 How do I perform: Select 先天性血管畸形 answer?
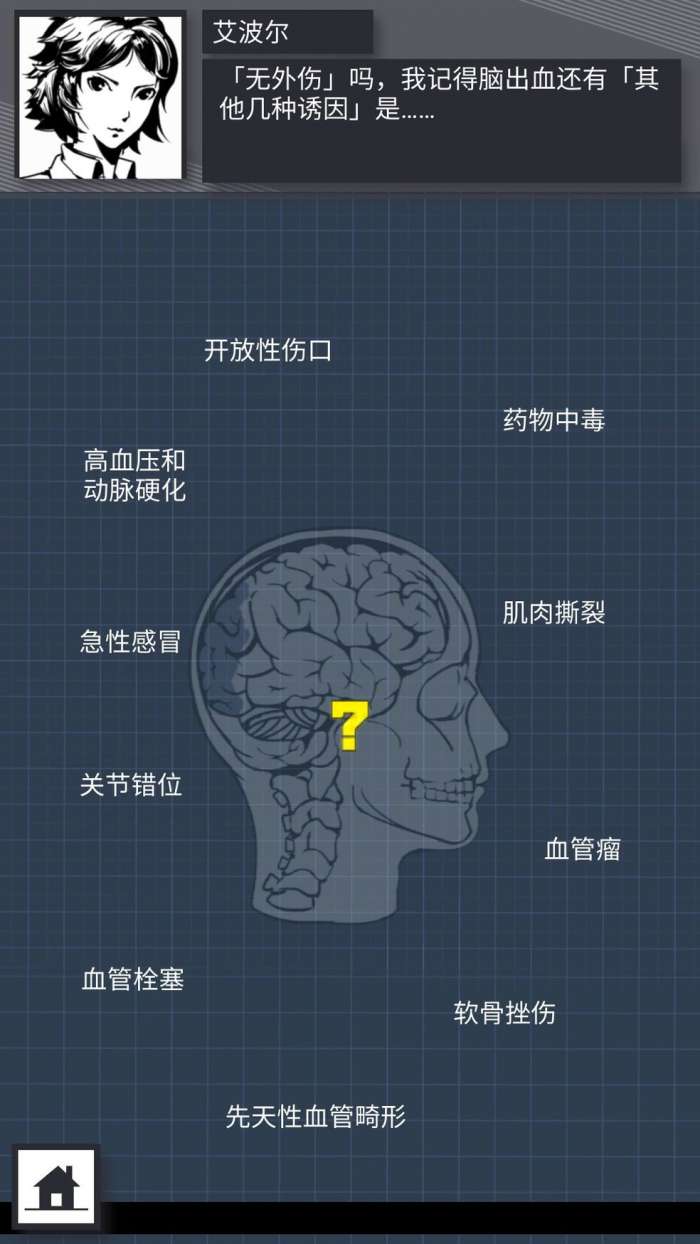(x=316, y=1116)
